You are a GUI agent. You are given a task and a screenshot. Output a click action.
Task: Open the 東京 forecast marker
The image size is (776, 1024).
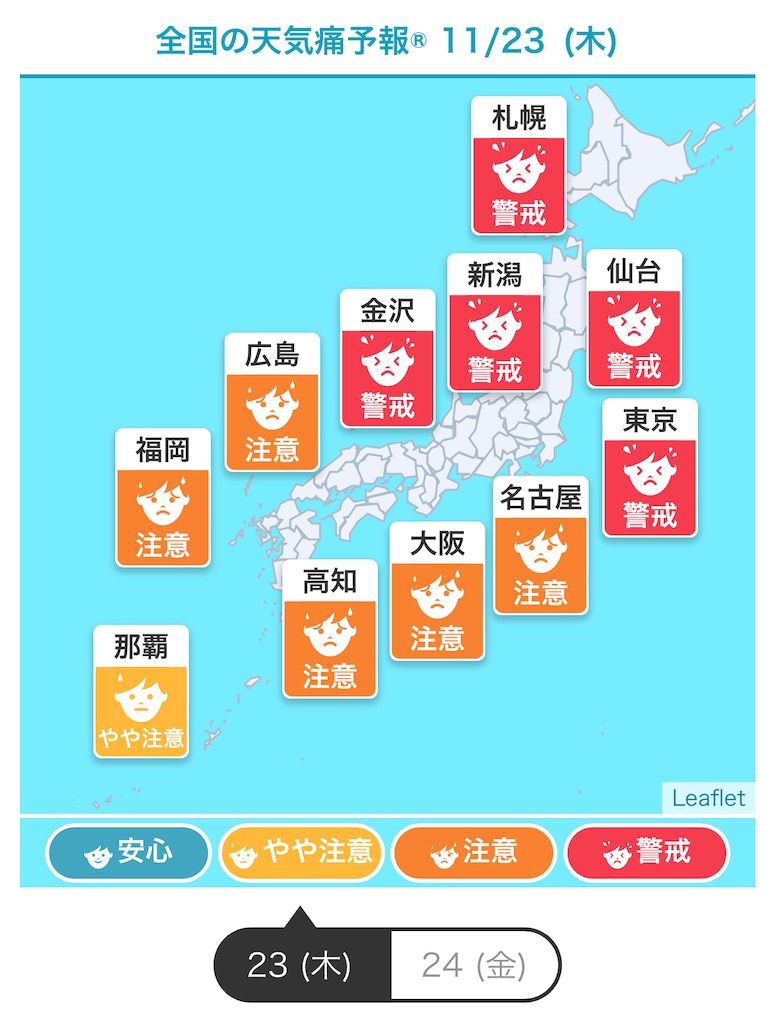650,467
